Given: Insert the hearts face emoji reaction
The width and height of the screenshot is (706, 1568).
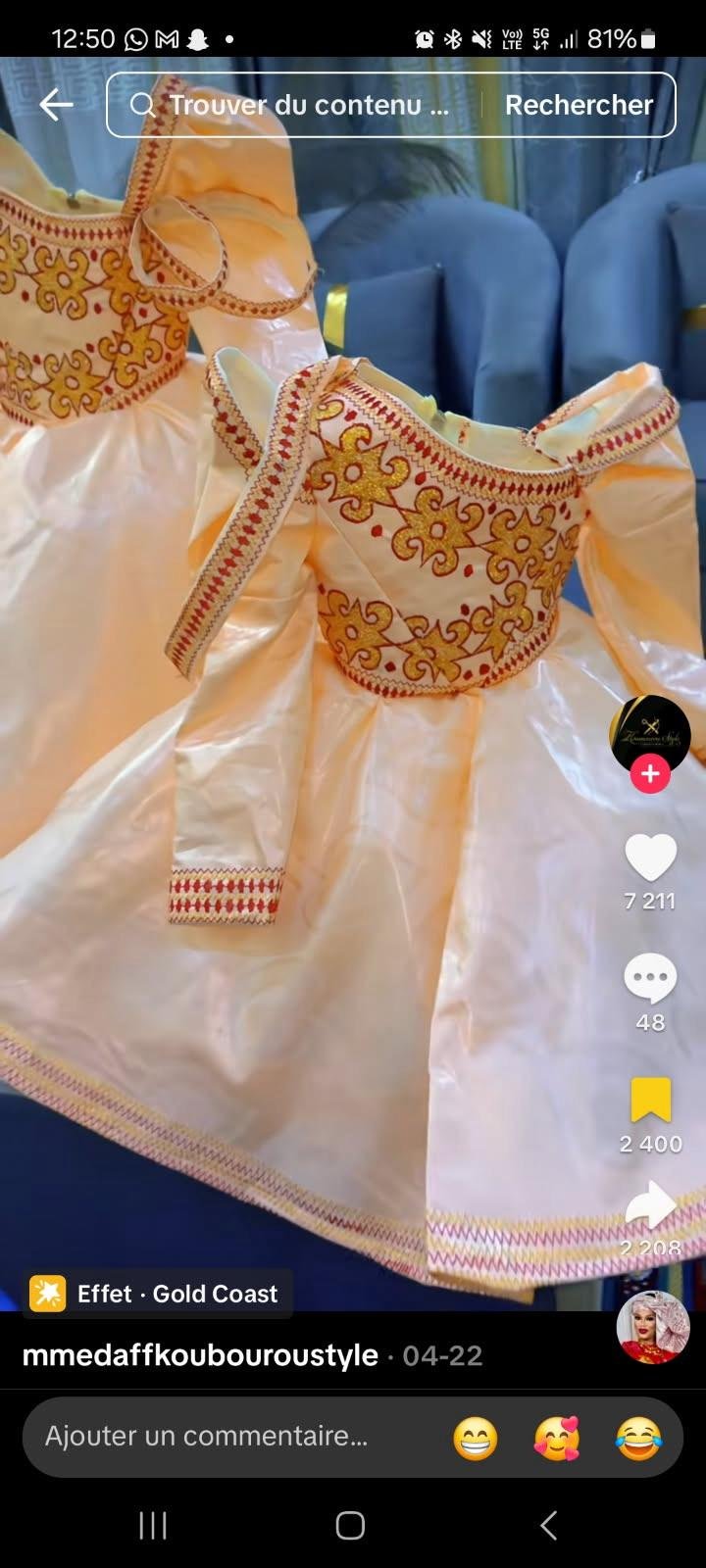Looking at the screenshot, I should (557, 1439).
